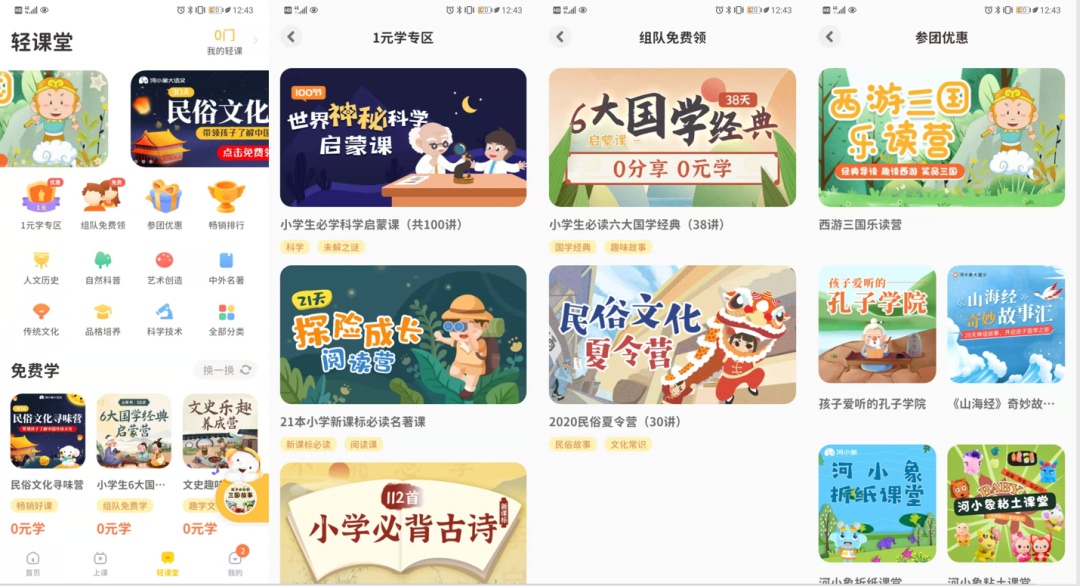Switch to the 上课 tab
The width and height of the screenshot is (1080, 586).
point(100,562)
